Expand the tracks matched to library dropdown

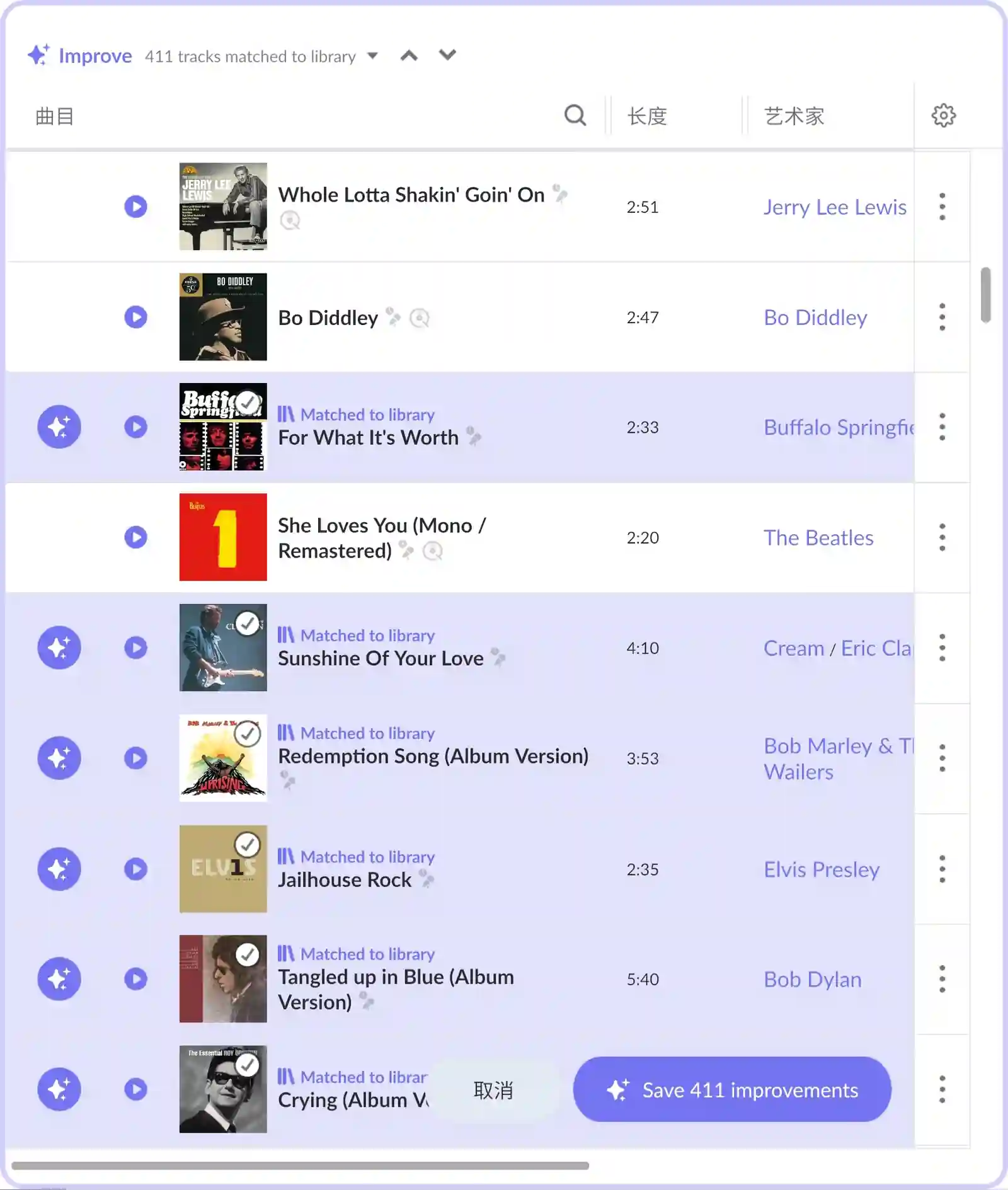tap(372, 55)
